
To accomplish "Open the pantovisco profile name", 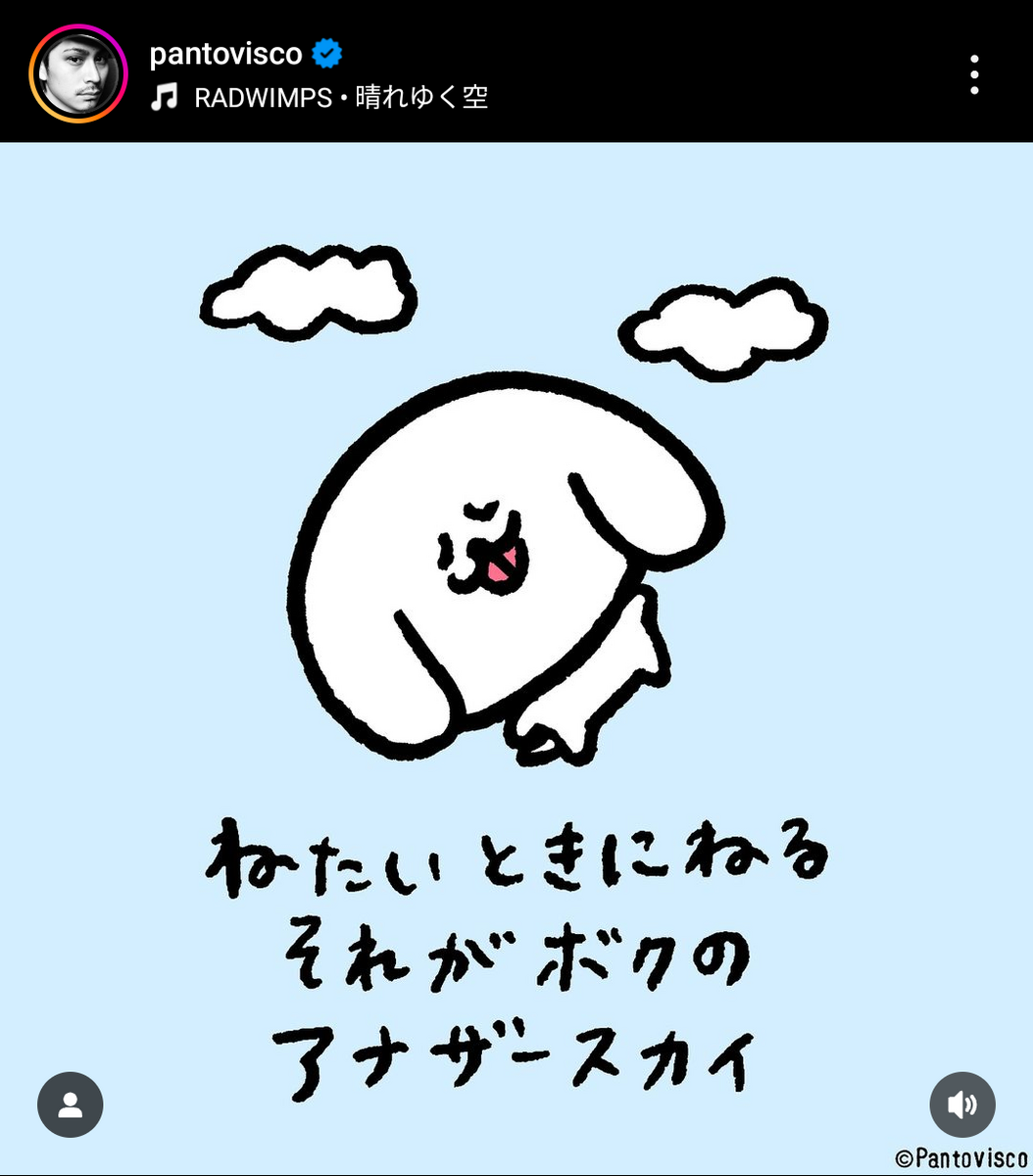I will point(225,54).
